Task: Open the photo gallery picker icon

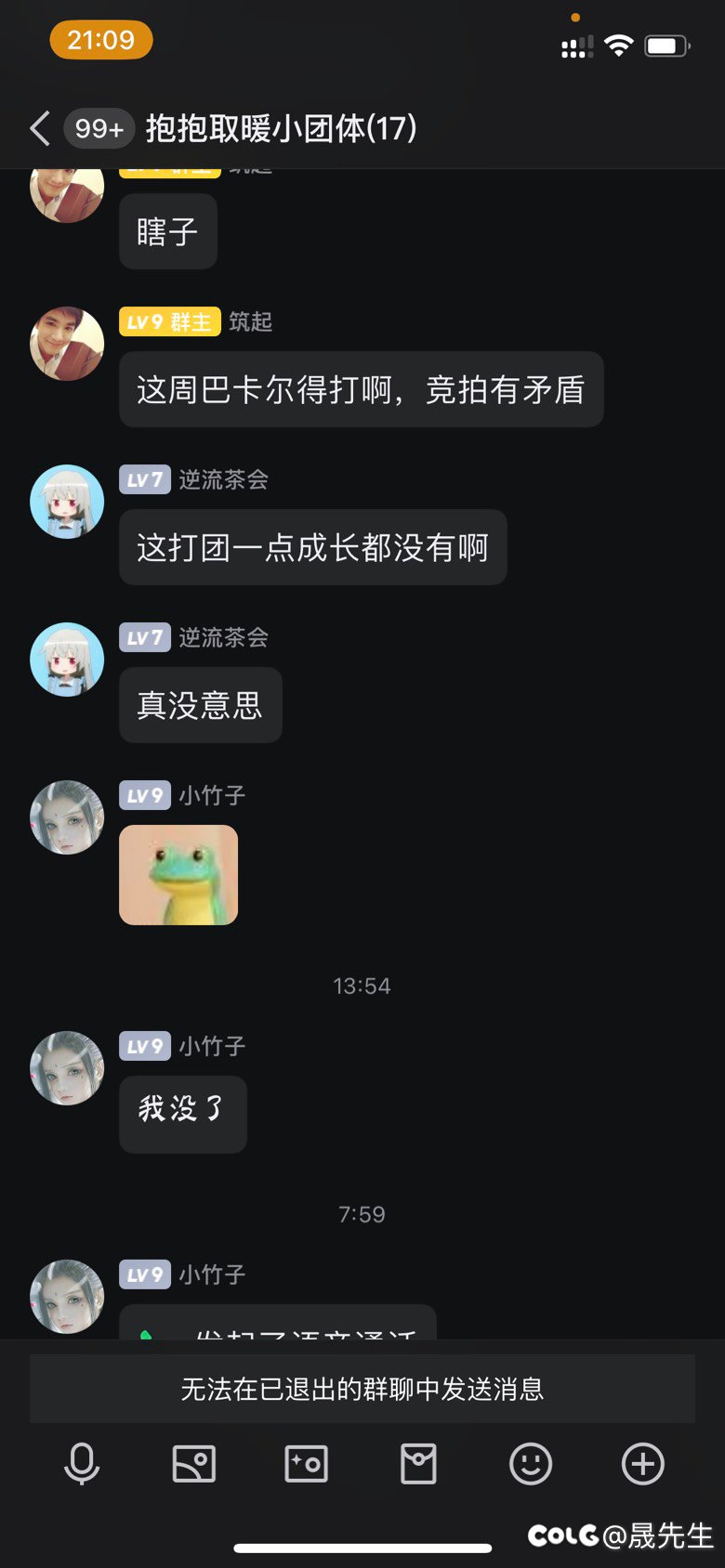Action: coord(194,1464)
